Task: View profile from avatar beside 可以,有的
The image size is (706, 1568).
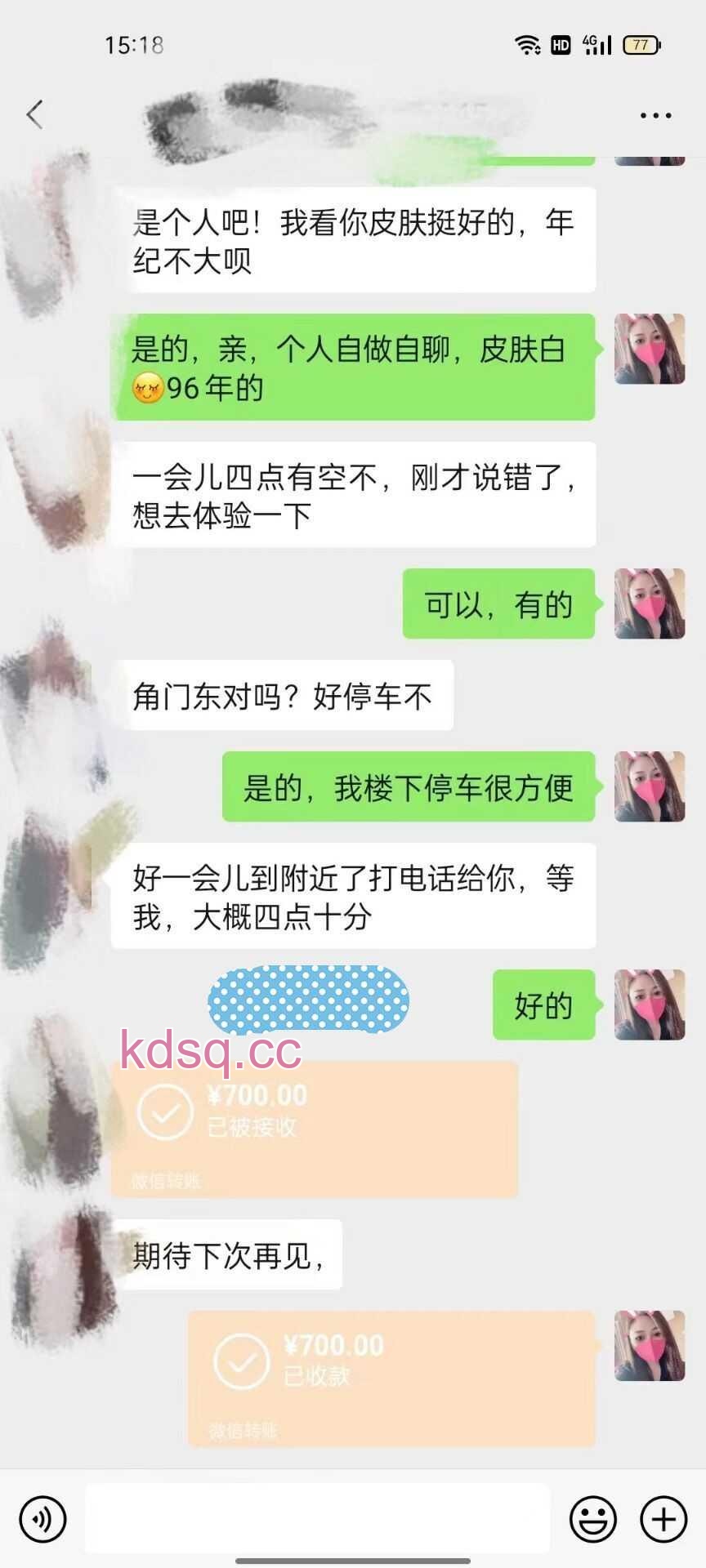Action: click(x=650, y=604)
